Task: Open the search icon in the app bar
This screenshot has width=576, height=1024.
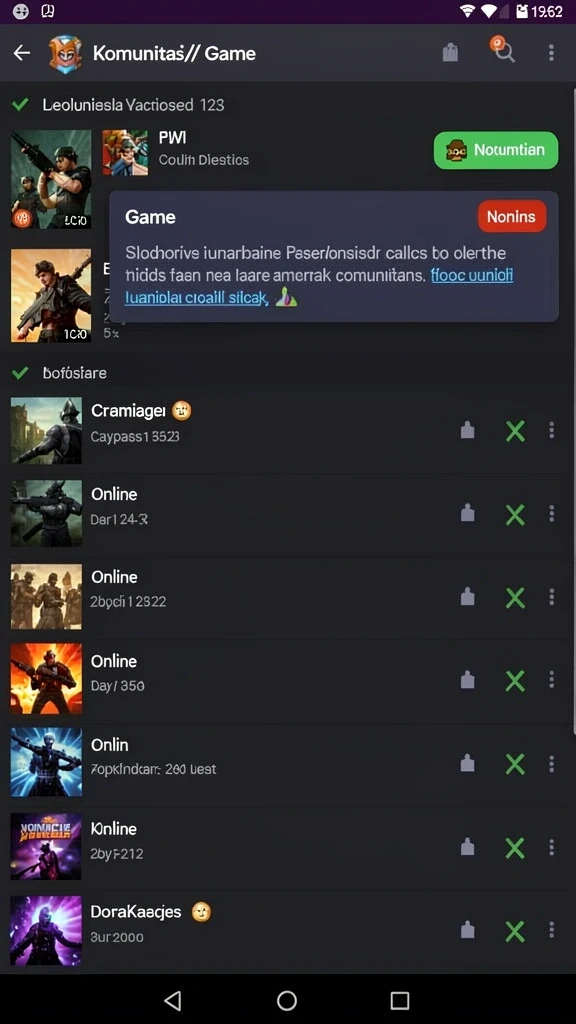Action: (x=503, y=50)
